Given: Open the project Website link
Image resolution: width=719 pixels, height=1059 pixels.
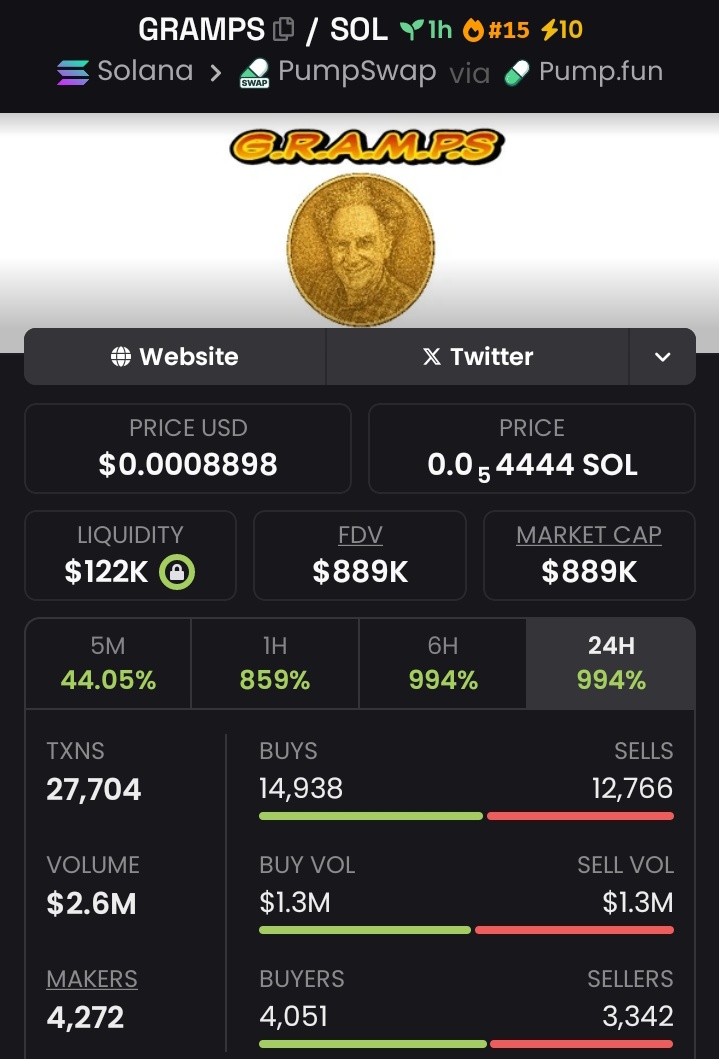Looking at the screenshot, I should point(175,357).
